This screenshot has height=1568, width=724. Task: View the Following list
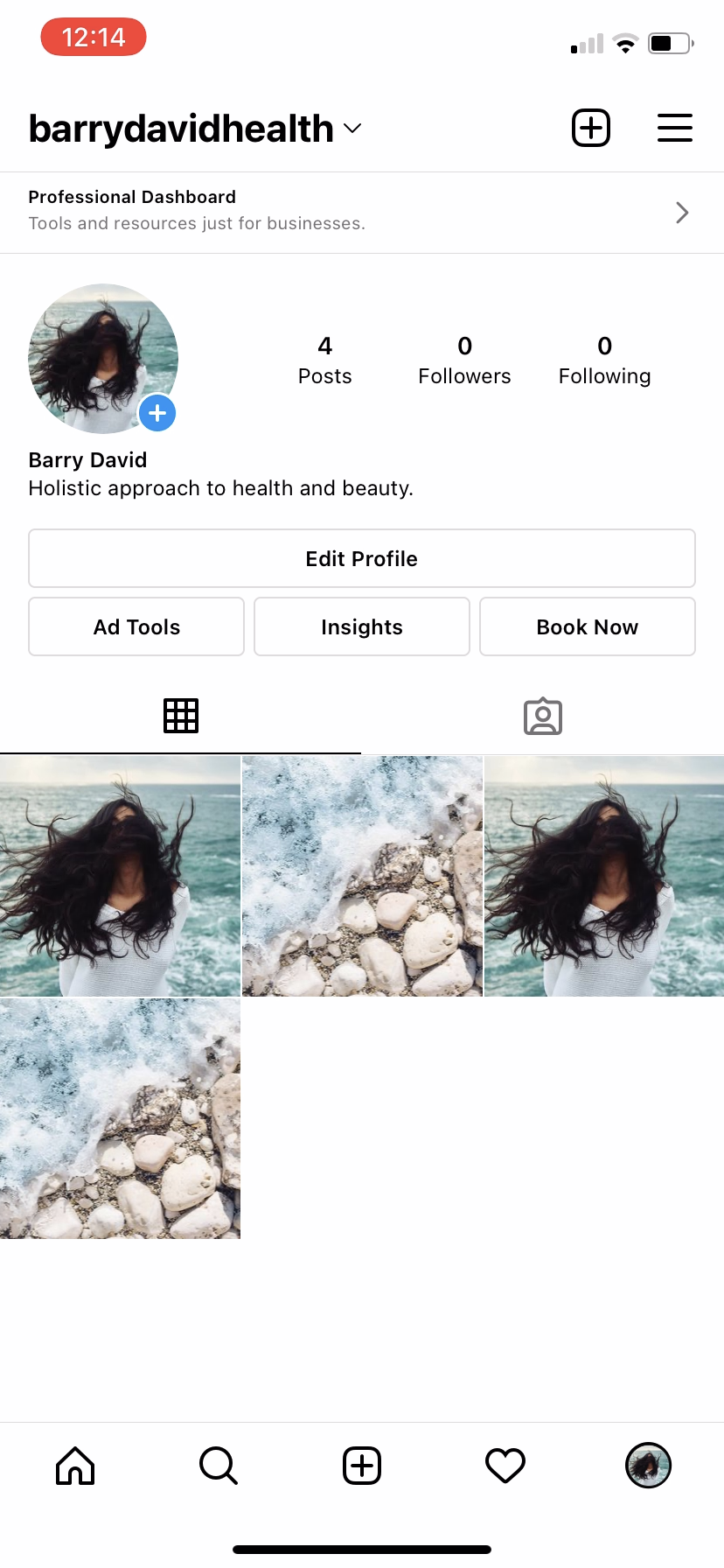point(604,360)
